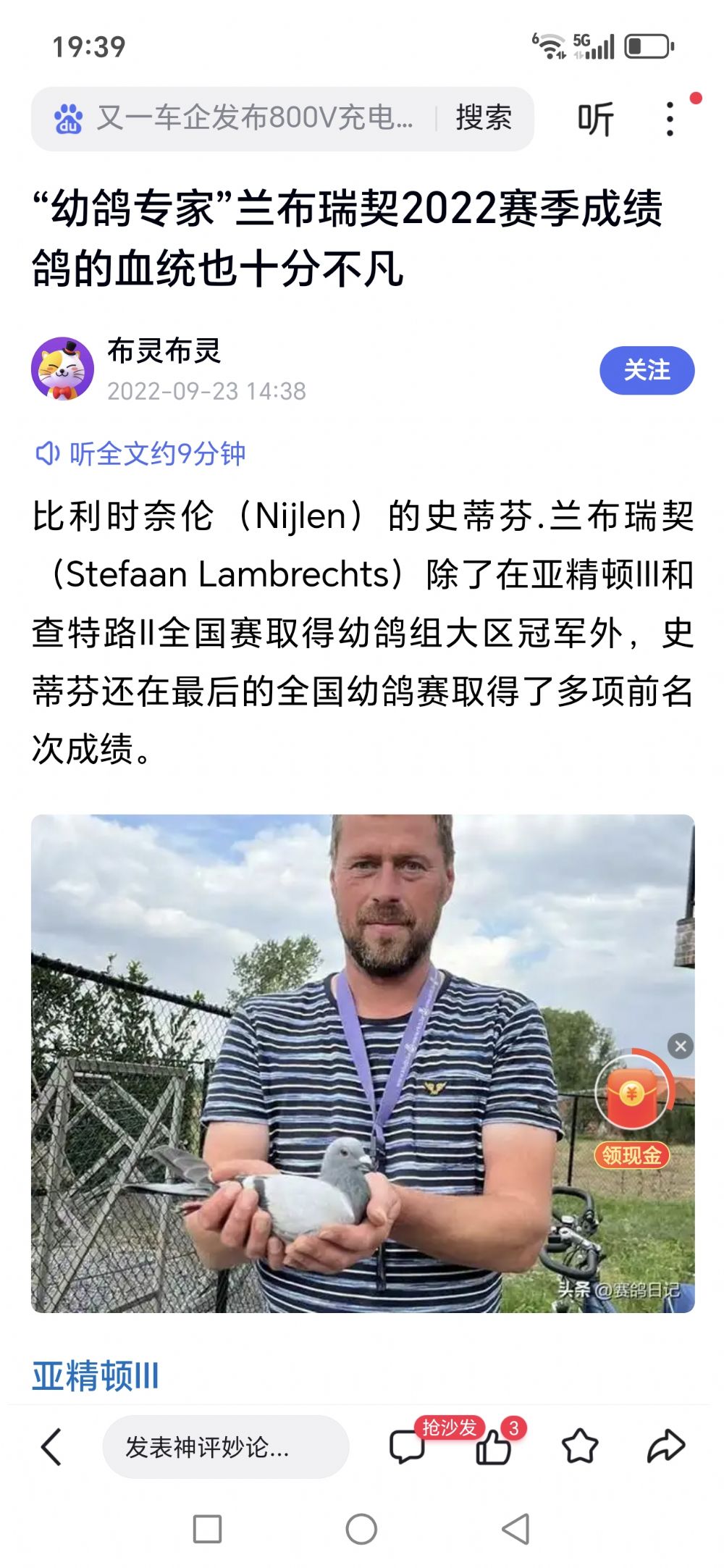The width and height of the screenshot is (724, 1568).
Task: Open comments with speech bubble icon
Action: coord(407,1447)
